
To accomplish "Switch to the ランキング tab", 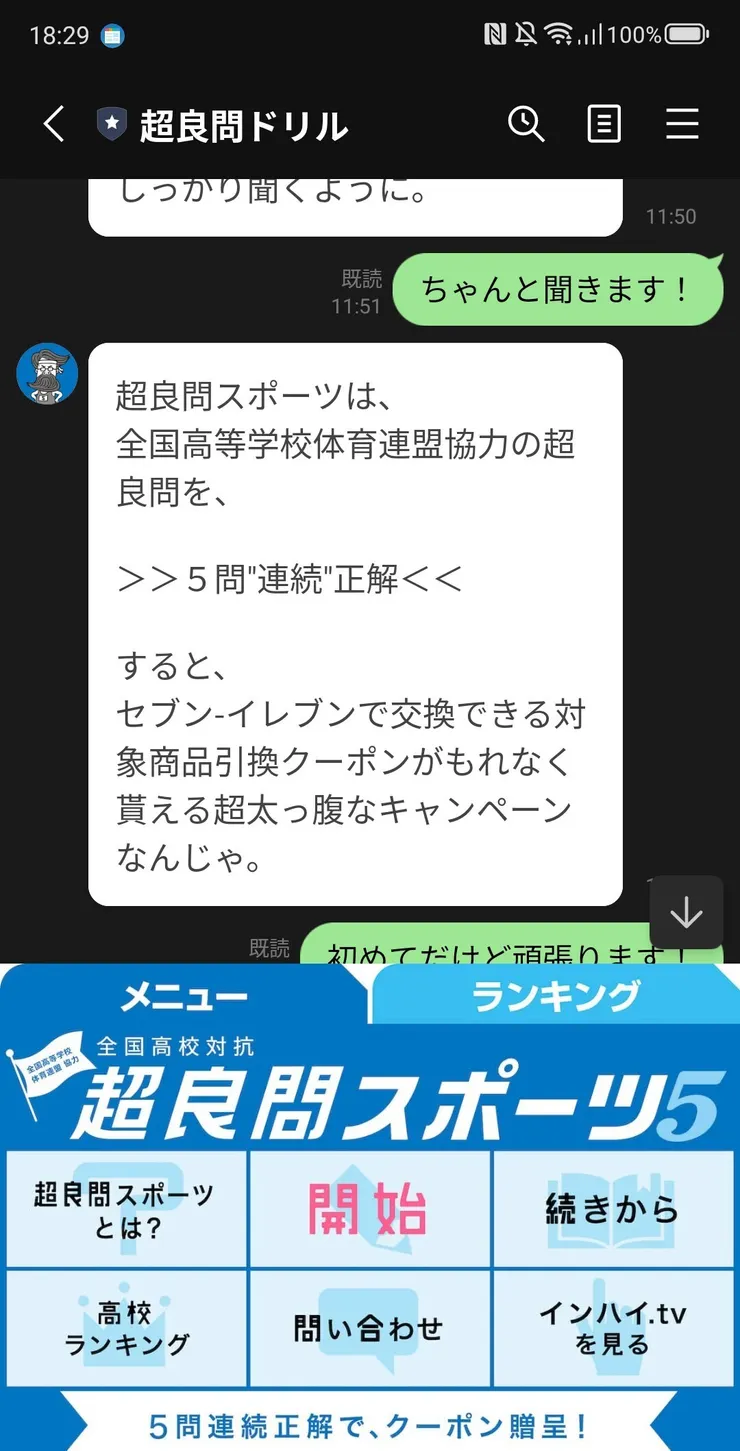I will pyautogui.click(x=555, y=996).
